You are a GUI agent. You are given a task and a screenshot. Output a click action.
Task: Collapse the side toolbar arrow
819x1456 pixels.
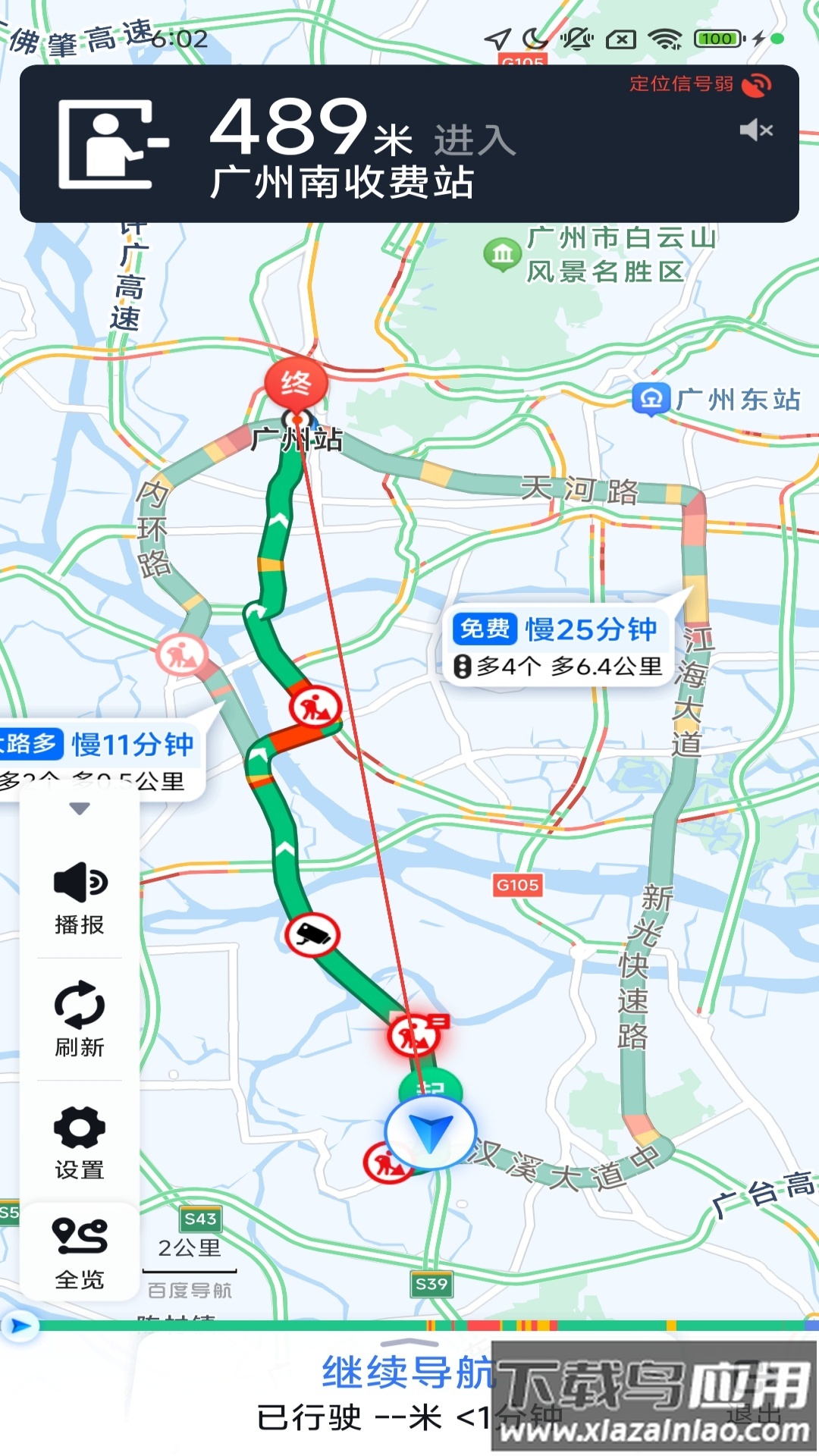click(80, 808)
